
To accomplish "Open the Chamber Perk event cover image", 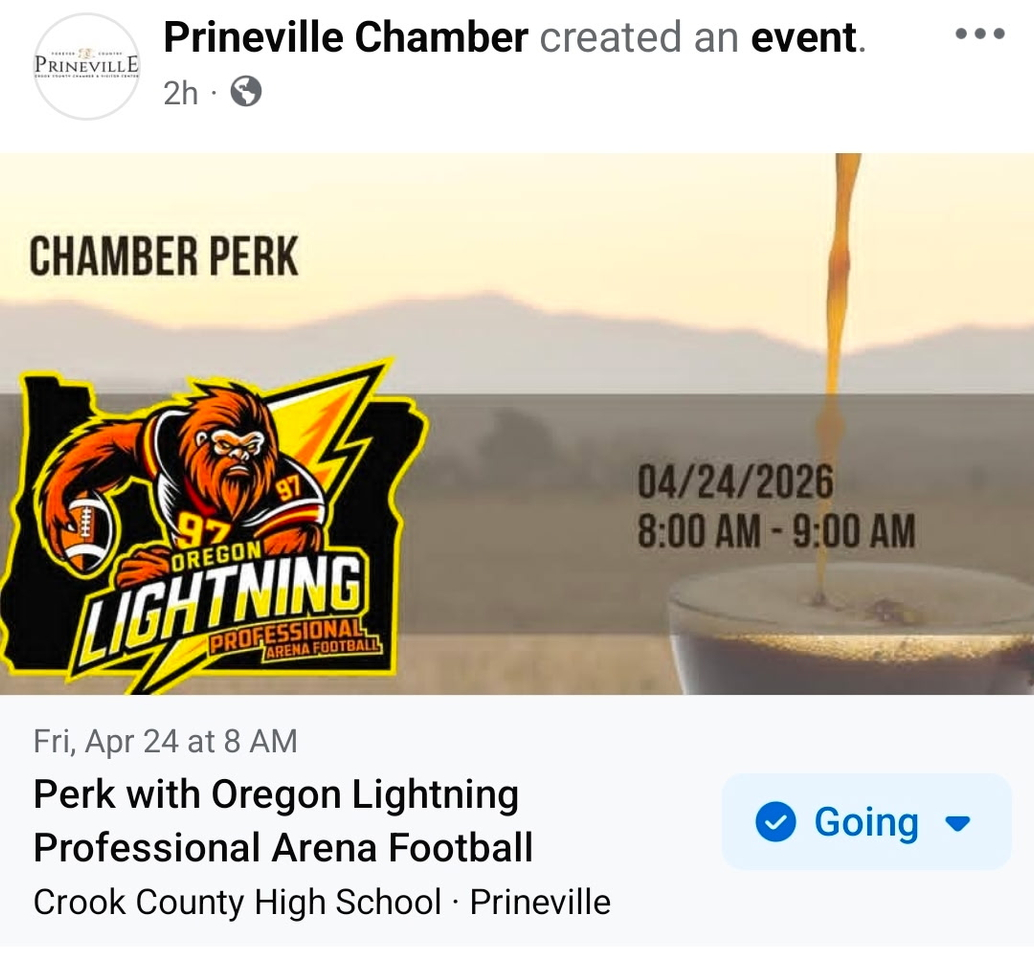I will (517, 424).
